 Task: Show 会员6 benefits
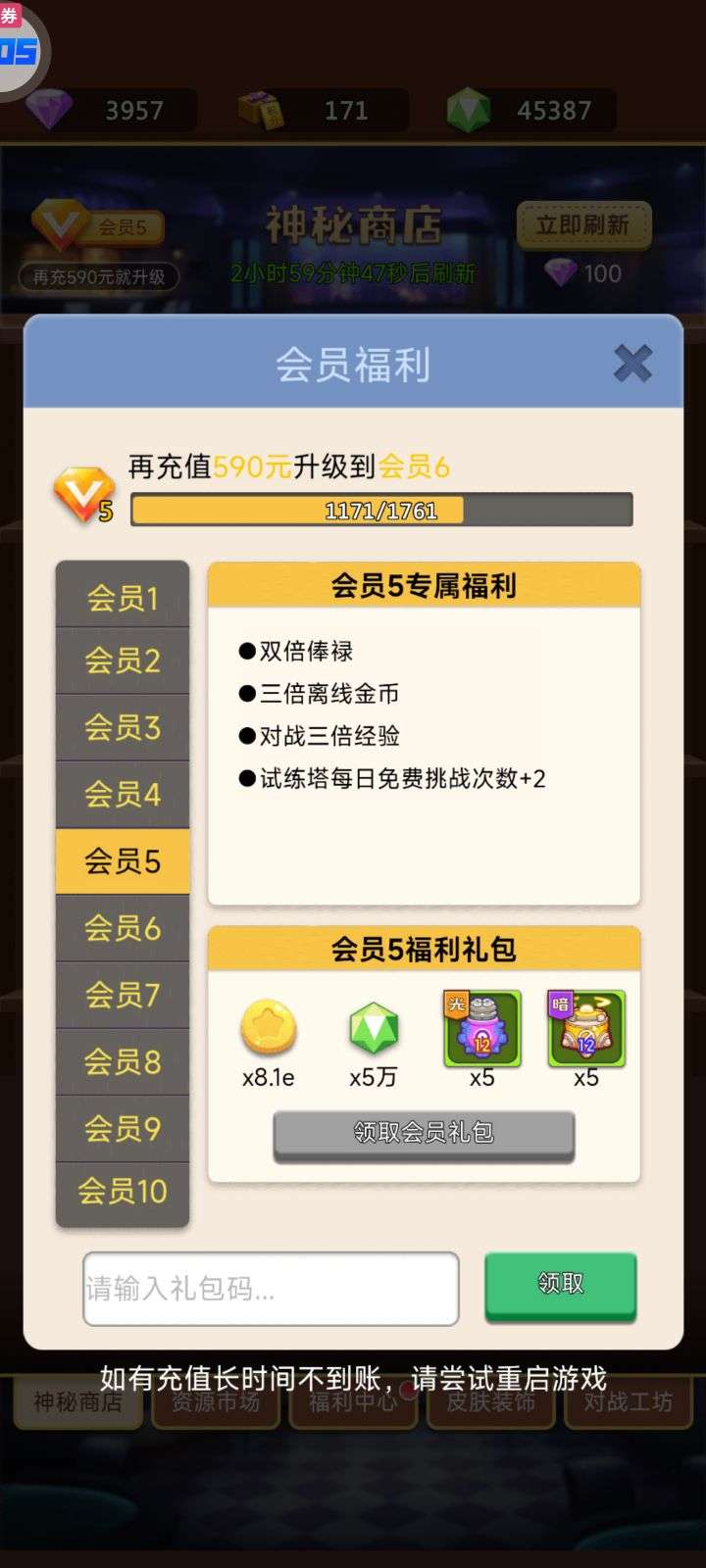click(x=123, y=927)
